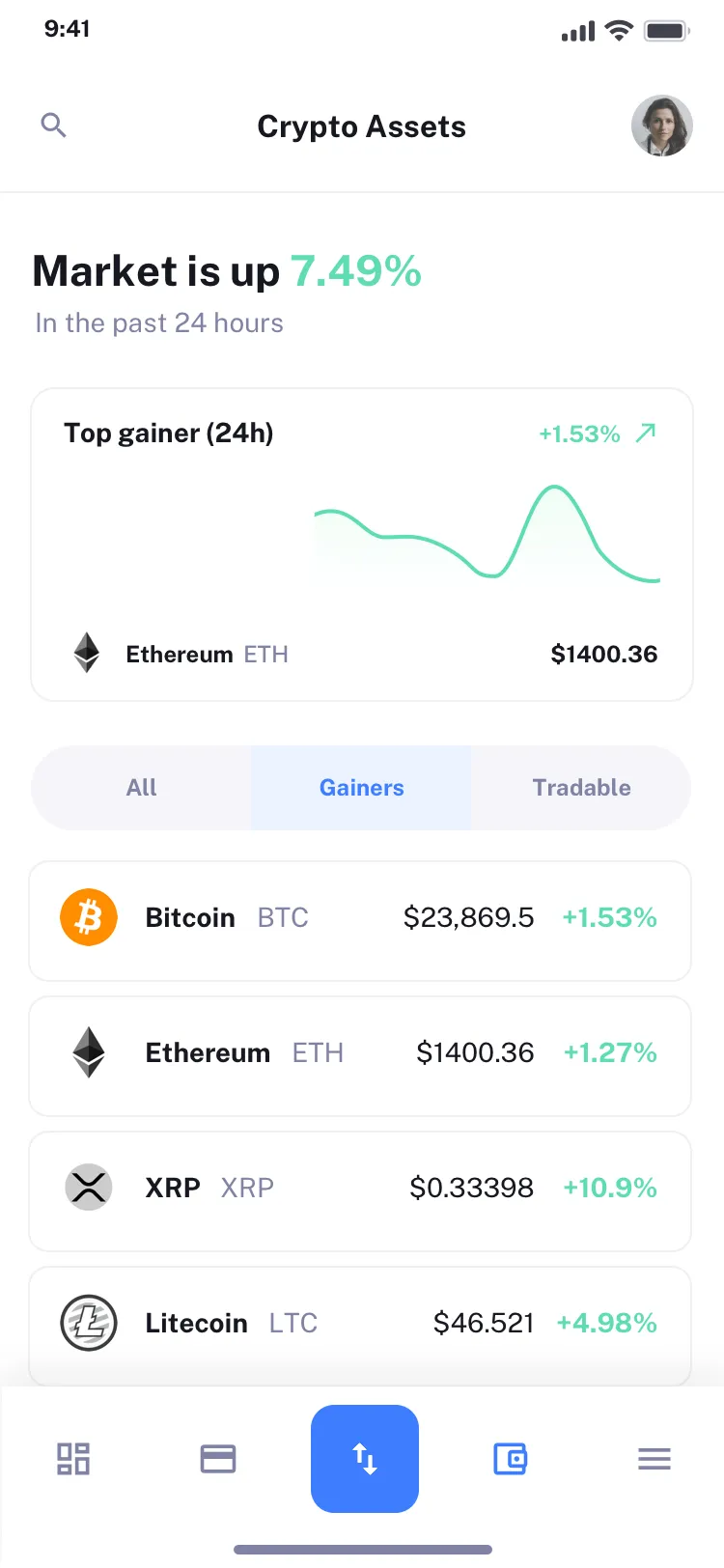Open the Top gainer Ethereum card
The height and width of the screenshot is (1568, 724).
(361, 543)
